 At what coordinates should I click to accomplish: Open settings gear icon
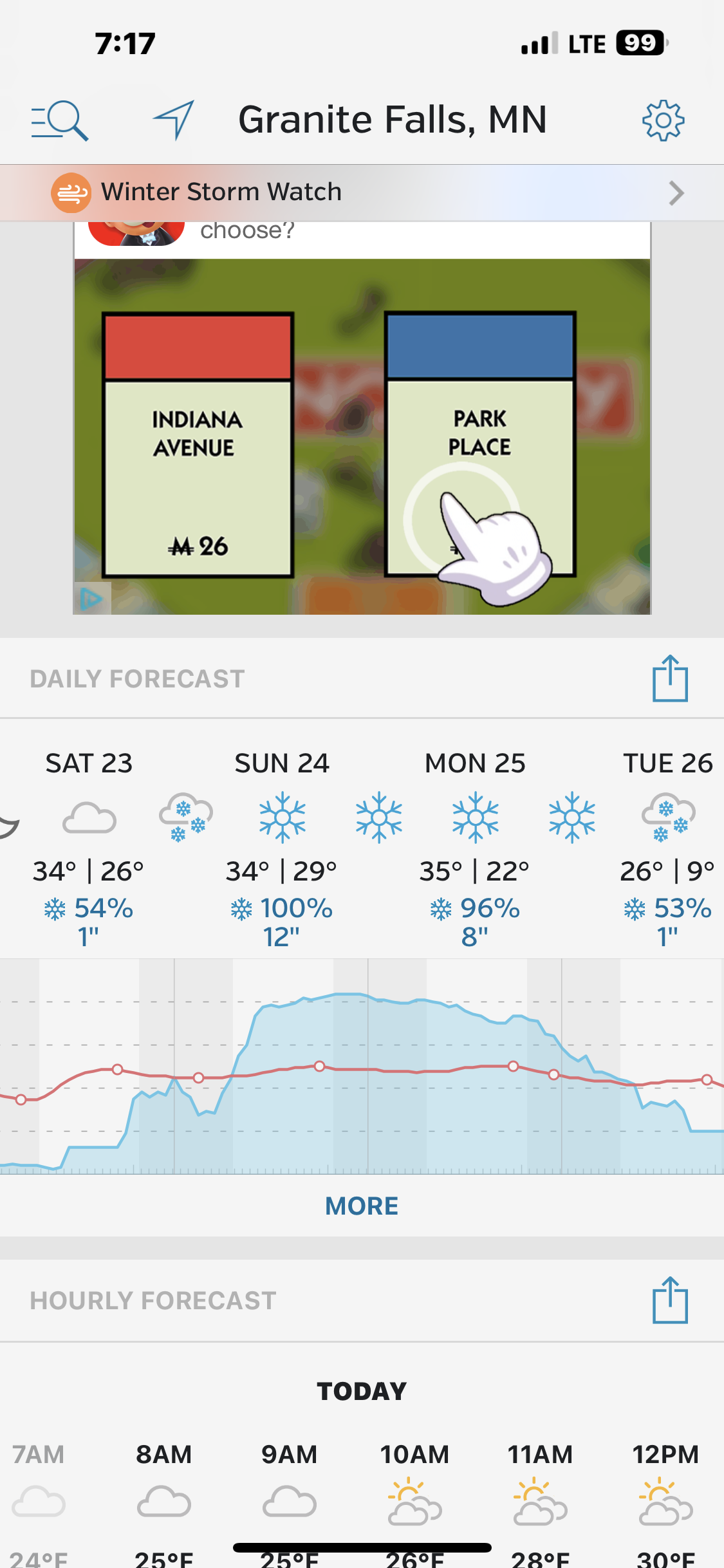click(664, 120)
